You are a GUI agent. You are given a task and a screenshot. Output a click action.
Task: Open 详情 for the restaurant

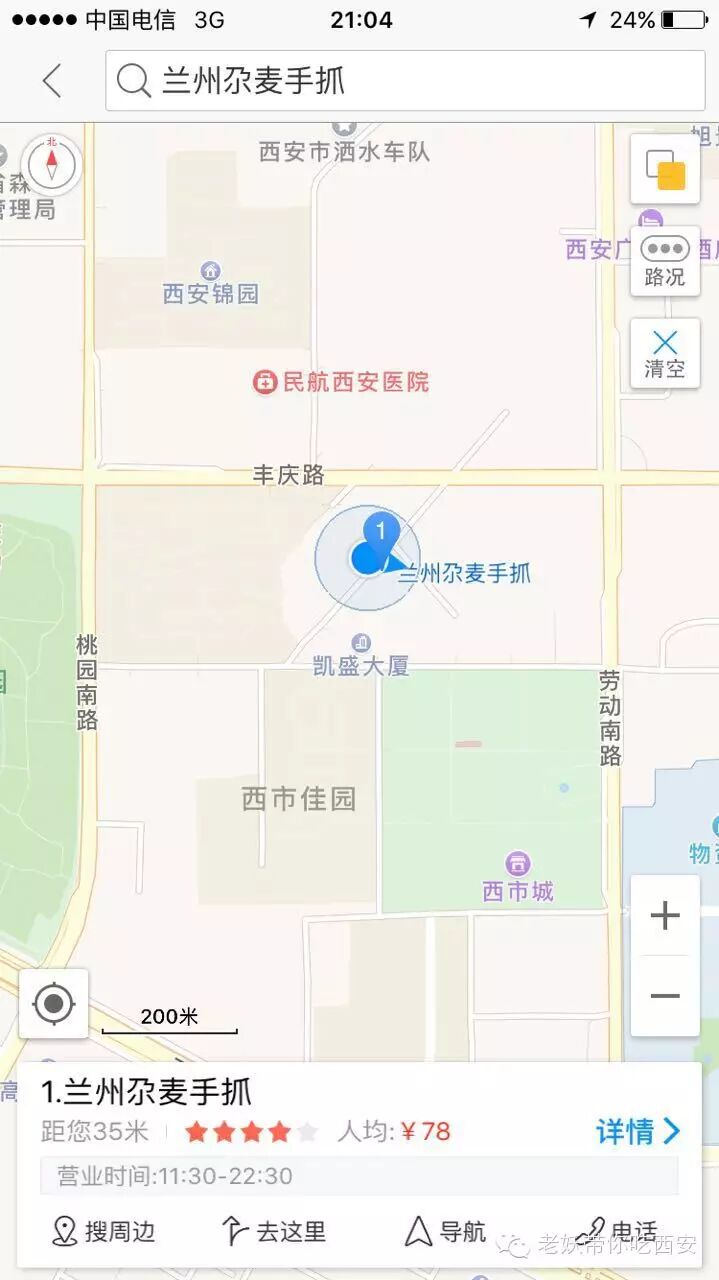[x=638, y=1131]
